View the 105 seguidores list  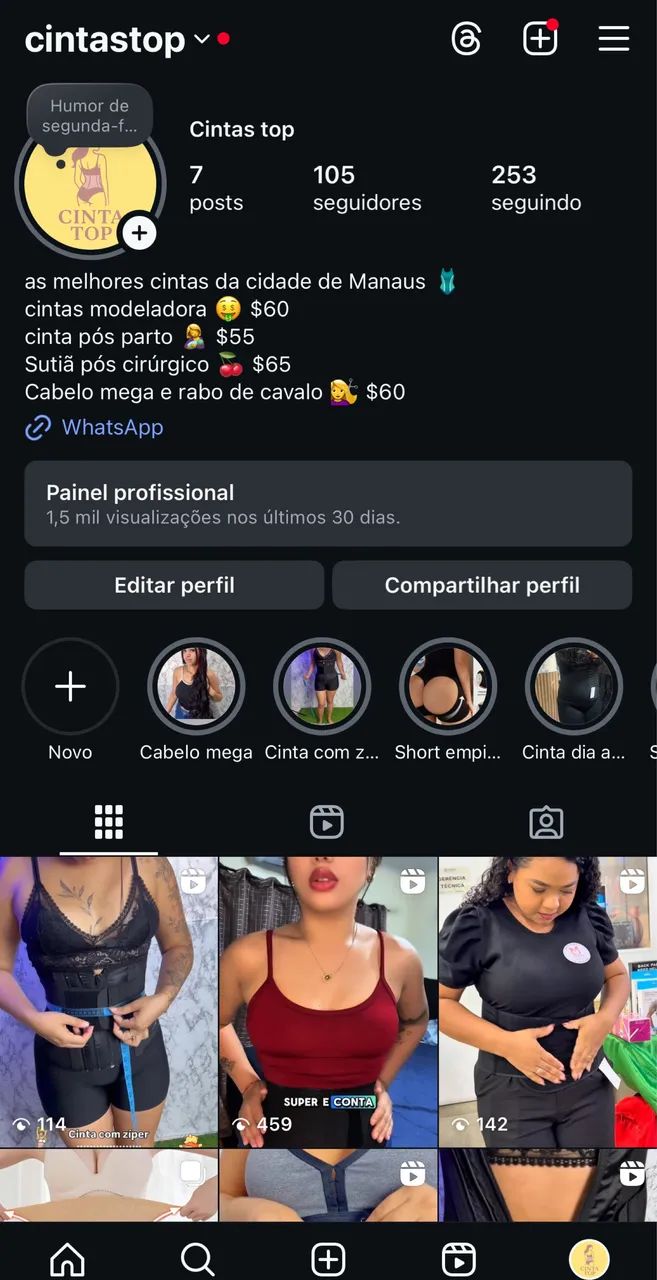pyautogui.click(x=366, y=188)
